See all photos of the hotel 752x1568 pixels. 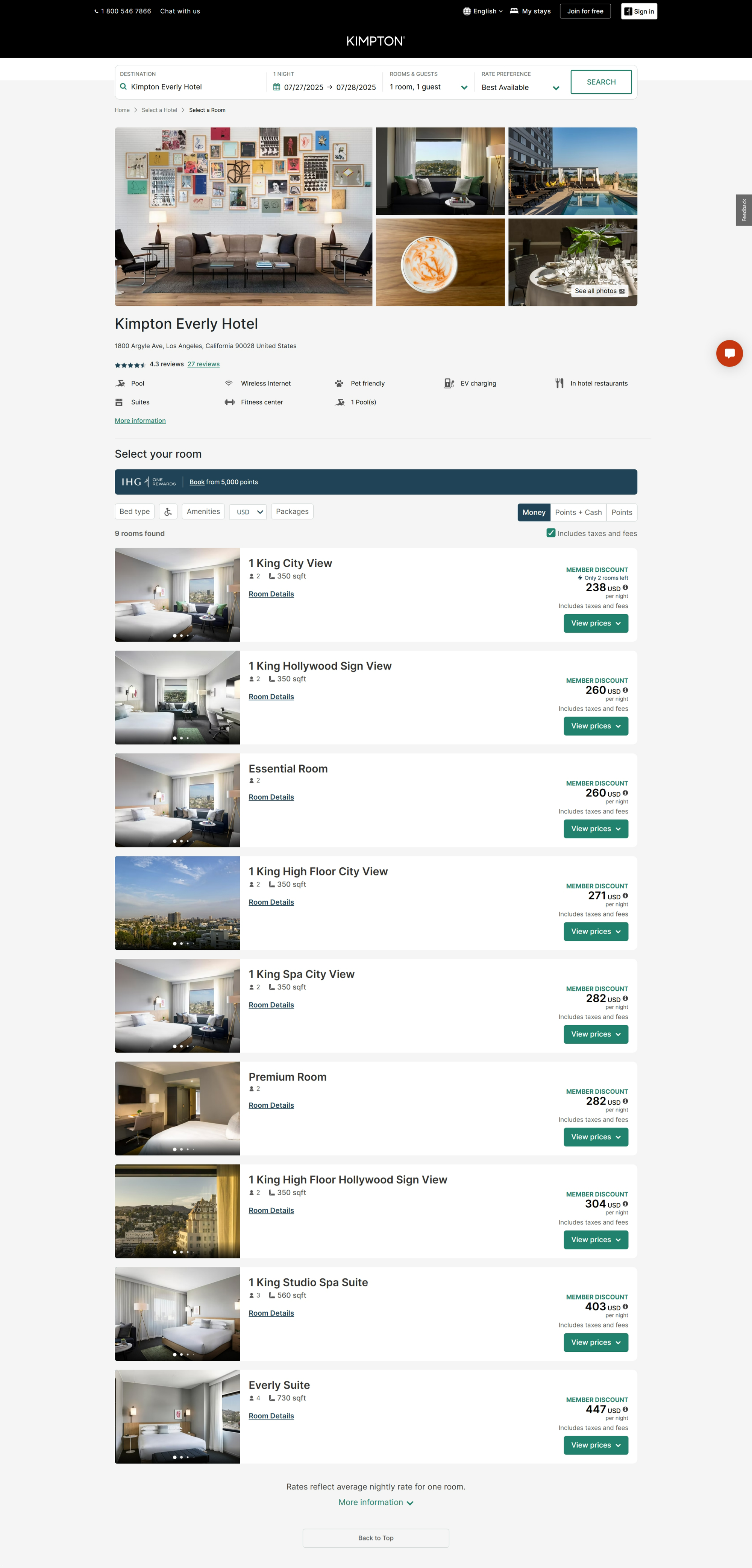point(599,291)
